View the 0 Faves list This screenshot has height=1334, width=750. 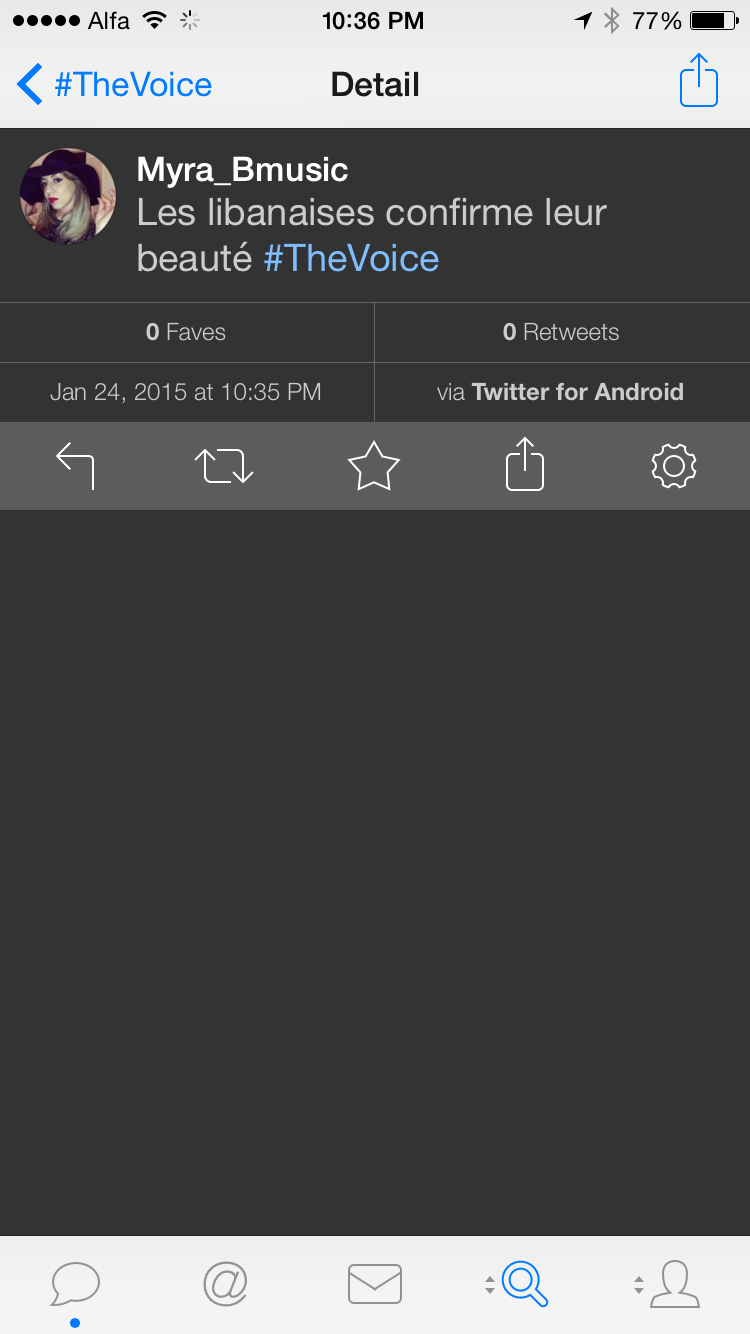[x=186, y=332]
